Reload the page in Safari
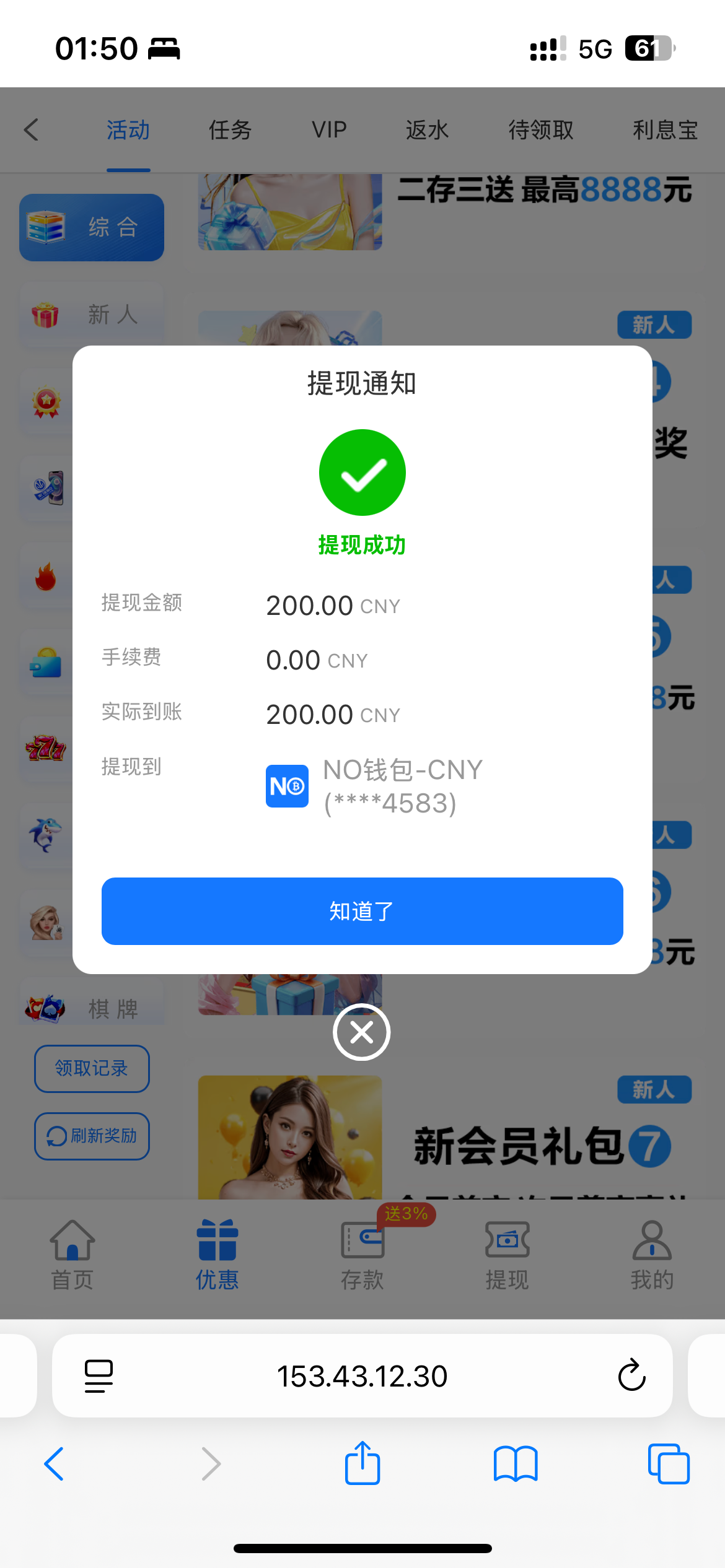The width and height of the screenshot is (725, 1568). [631, 1375]
